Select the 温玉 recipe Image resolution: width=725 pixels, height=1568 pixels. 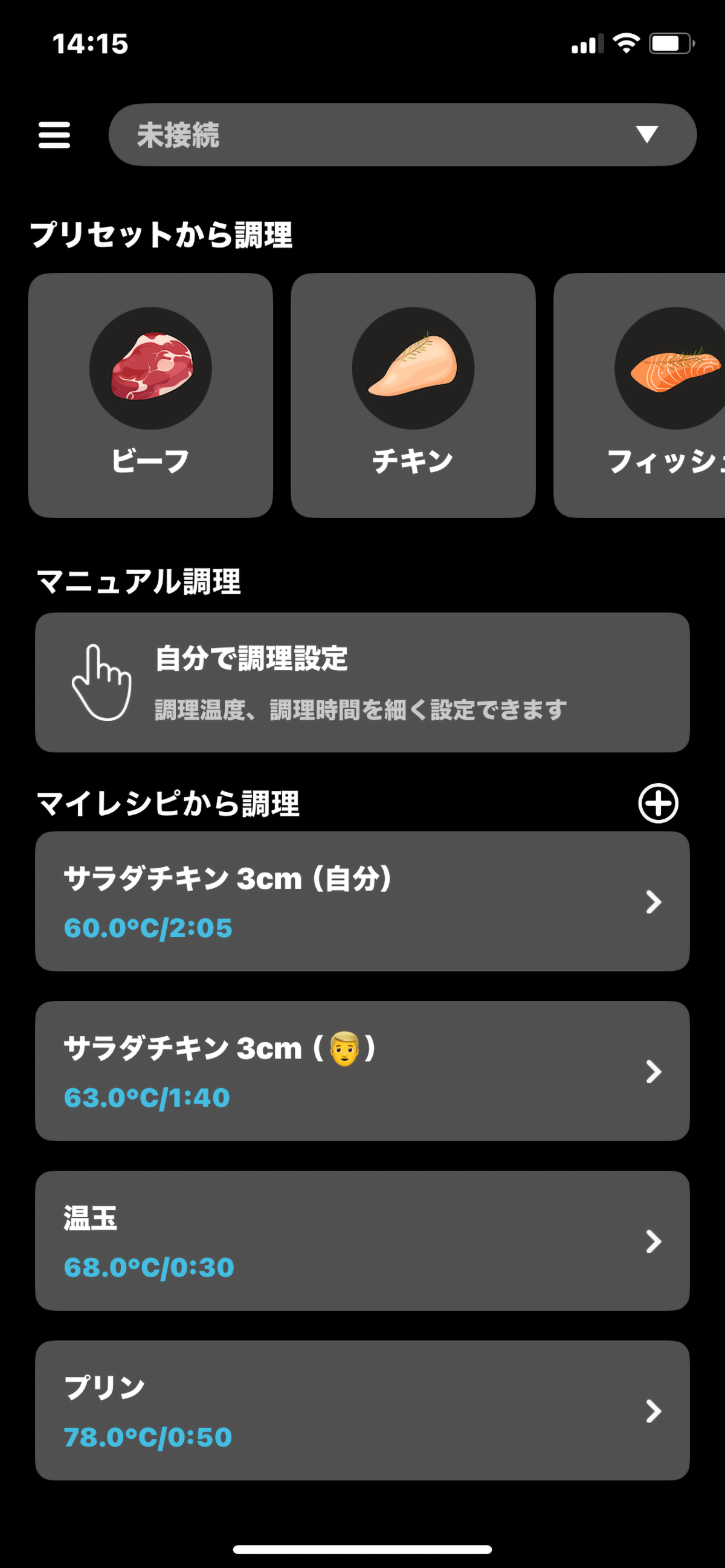click(362, 1241)
